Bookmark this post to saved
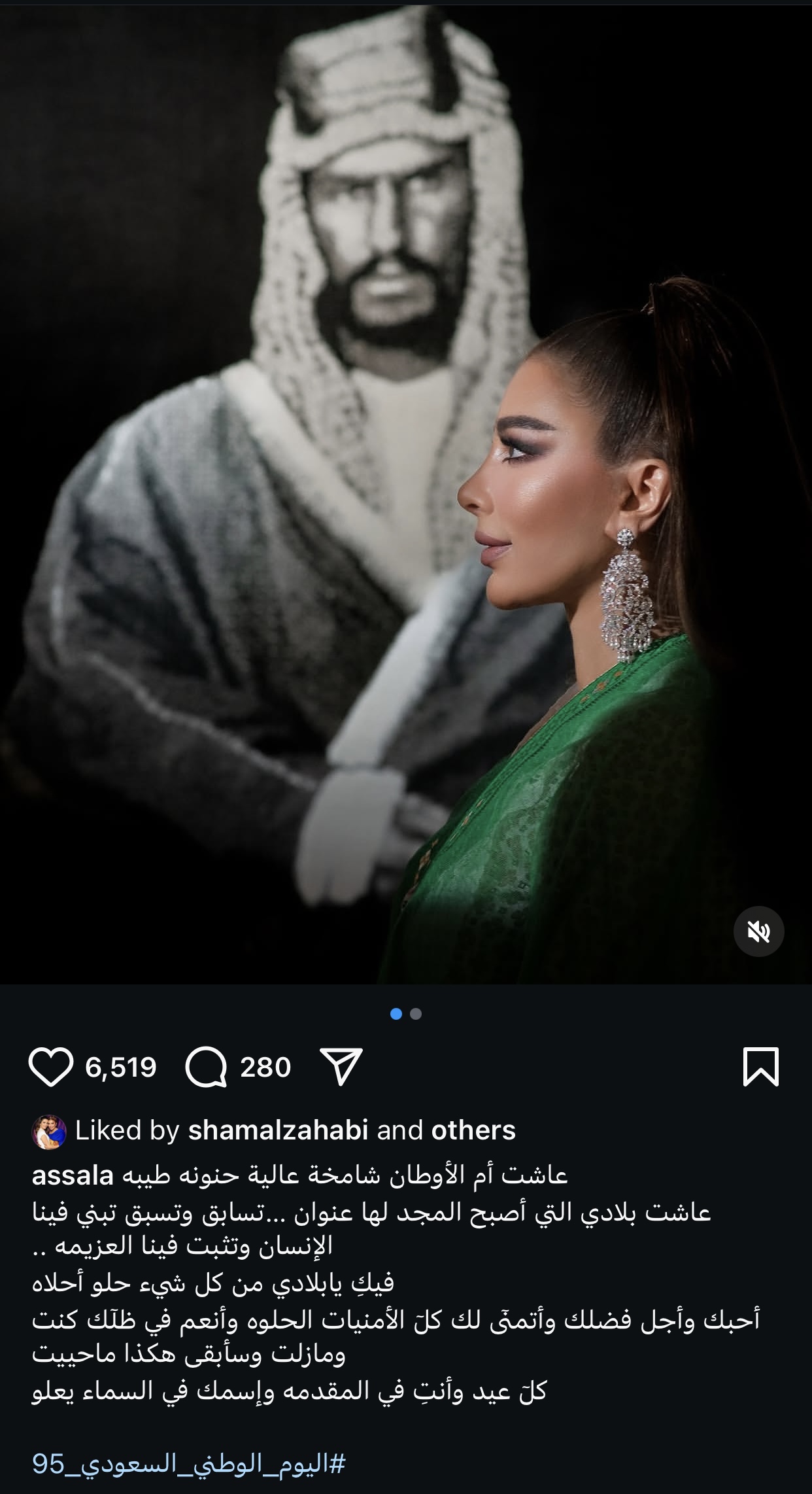 (761, 1068)
